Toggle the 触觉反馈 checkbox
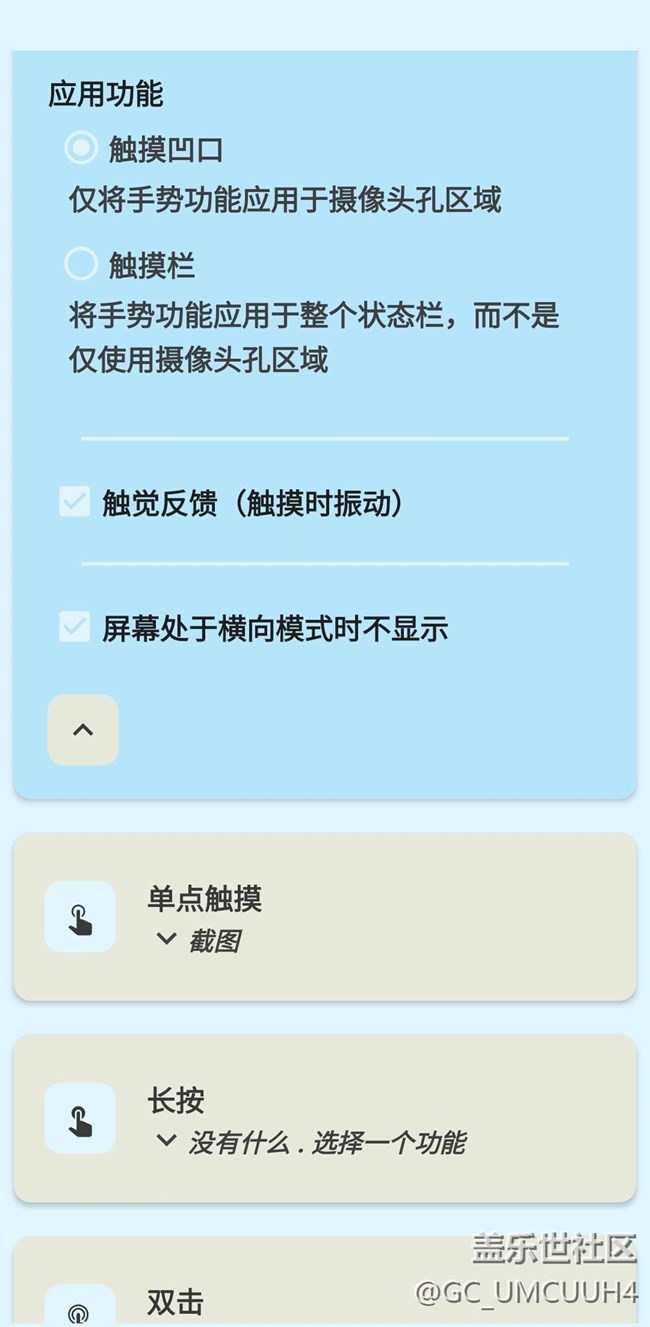This screenshot has height=1327, width=650. 75,502
